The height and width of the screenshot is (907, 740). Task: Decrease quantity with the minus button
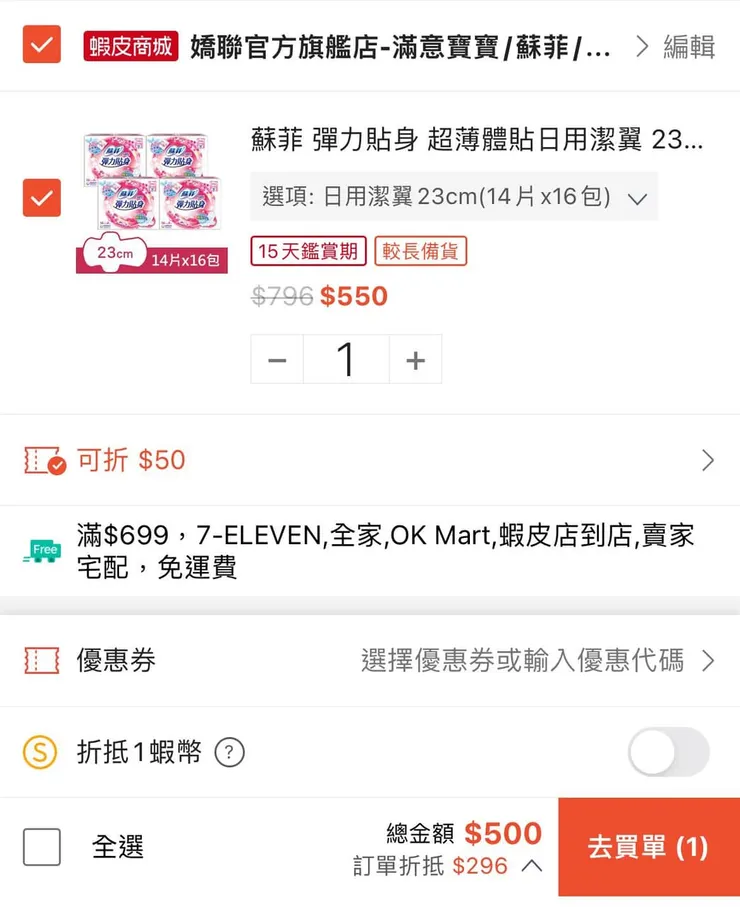point(278,360)
